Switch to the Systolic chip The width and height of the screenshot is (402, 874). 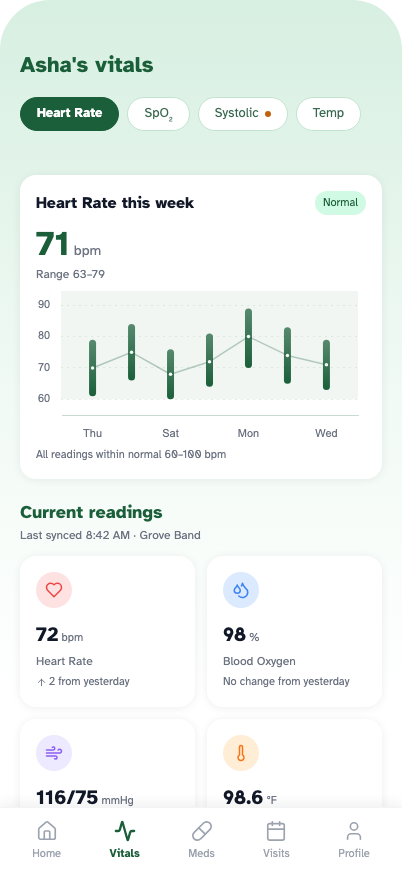click(x=243, y=114)
